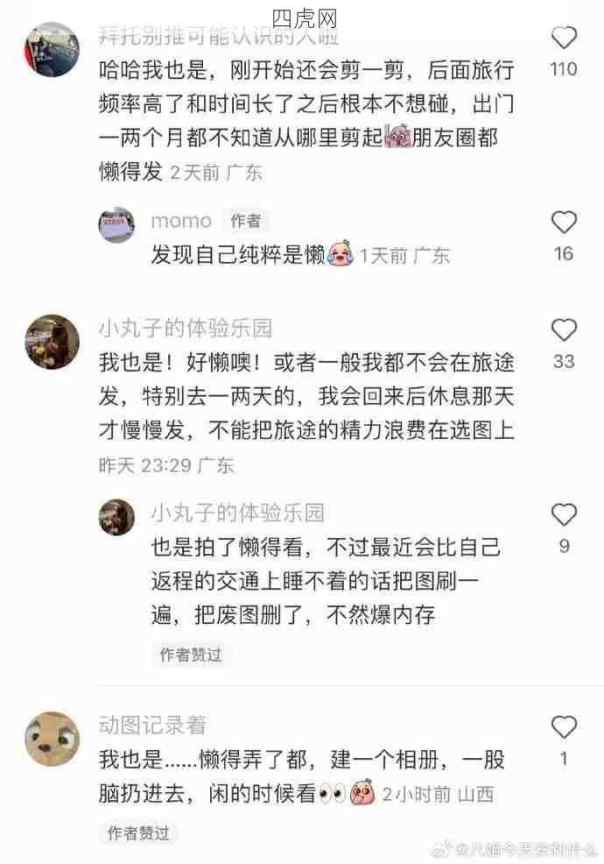Image resolution: width=604 pixels, height=864 pixels.
Task: Open avatar beside the 也是拍了懒得看 reply
Action: [117, 517]
